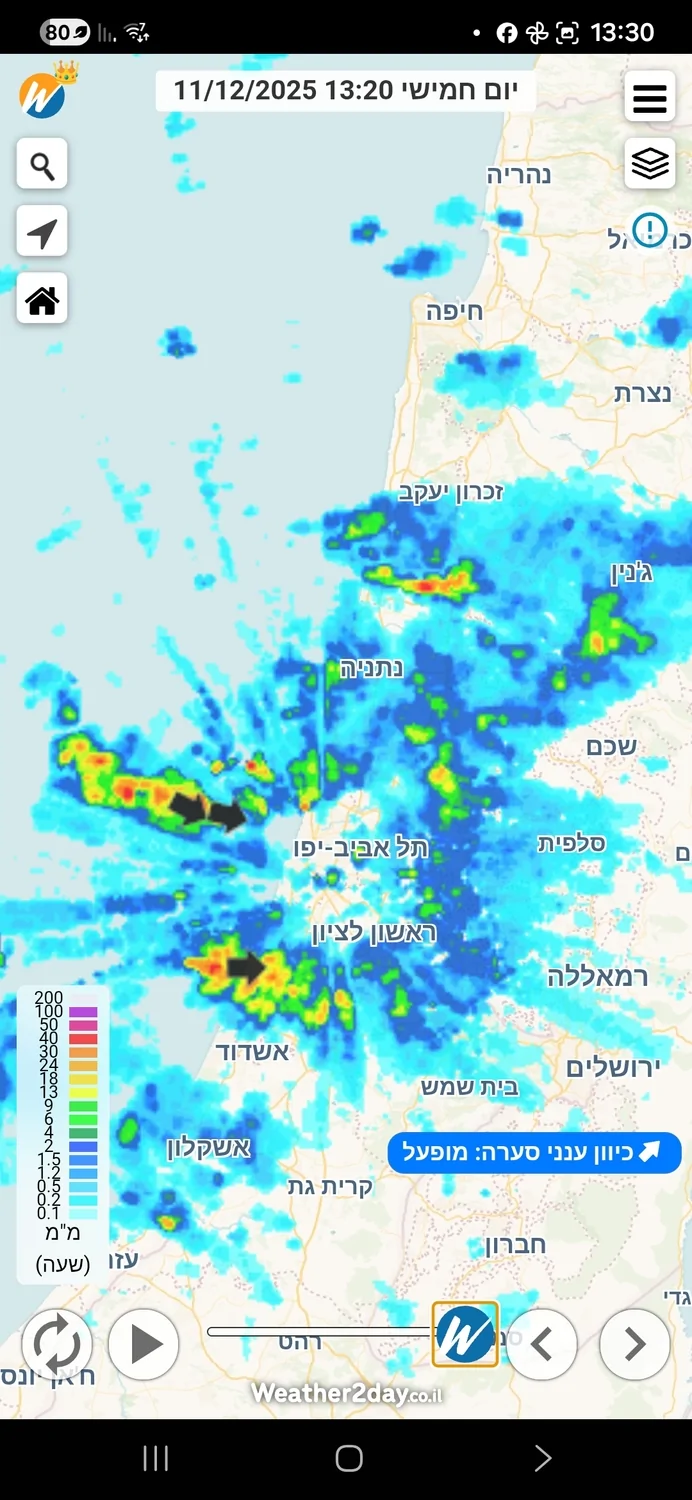The image size is (692, 1500).
Task: Play the radar animation
Action: point(144,1344)
